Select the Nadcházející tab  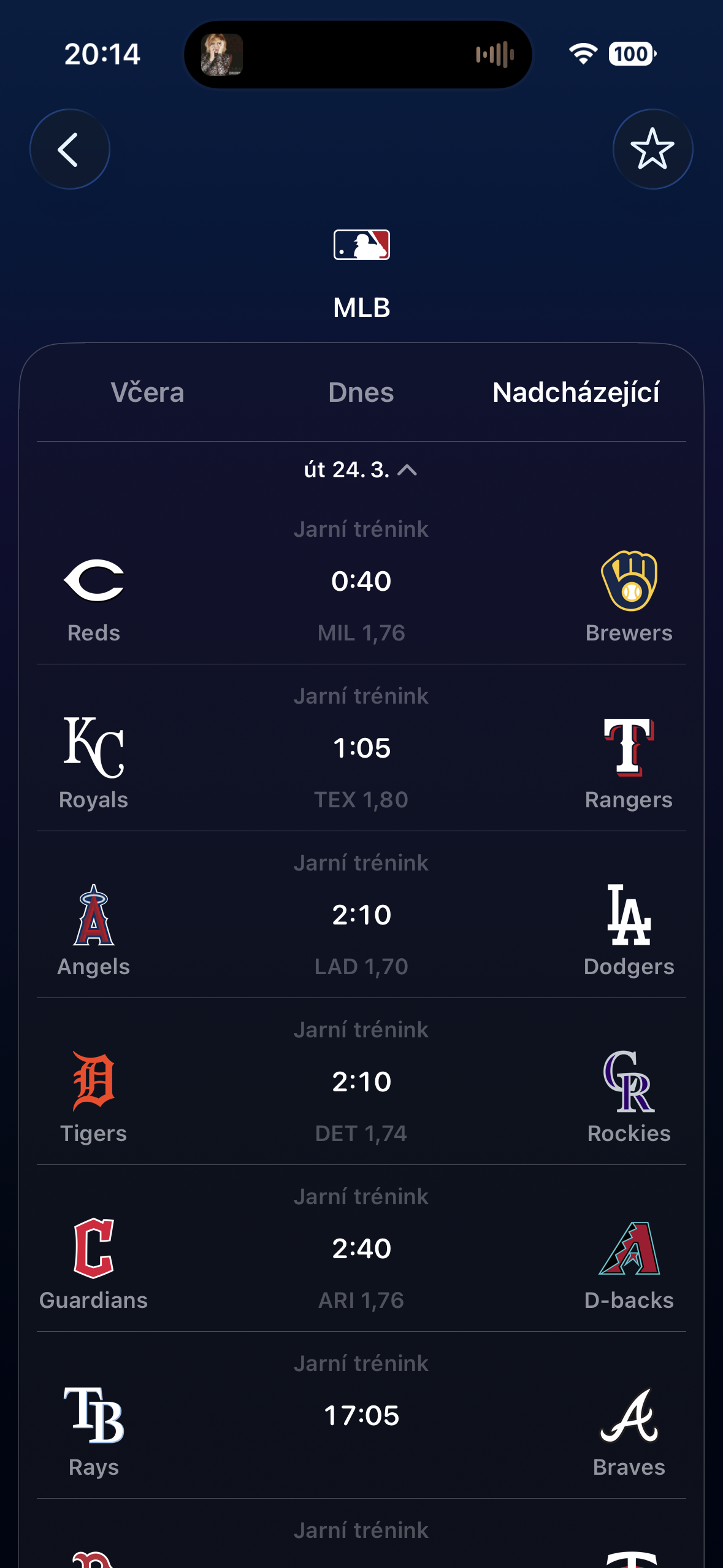coord(575,393)
